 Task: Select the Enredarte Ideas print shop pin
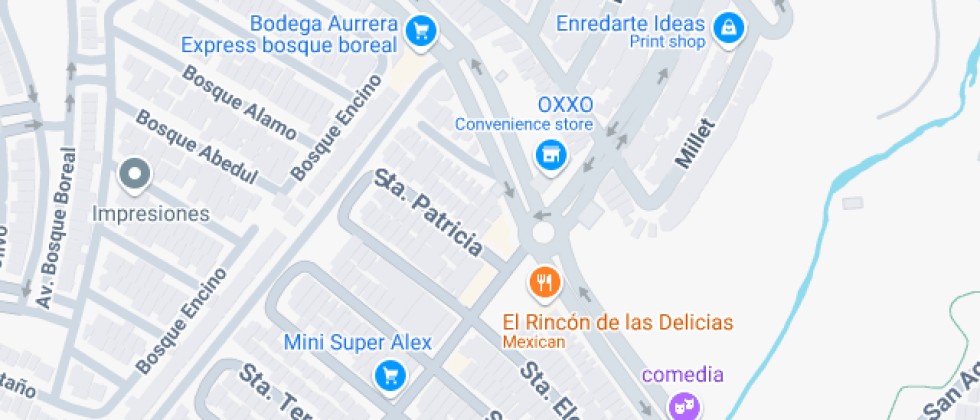tap(731, 27)
